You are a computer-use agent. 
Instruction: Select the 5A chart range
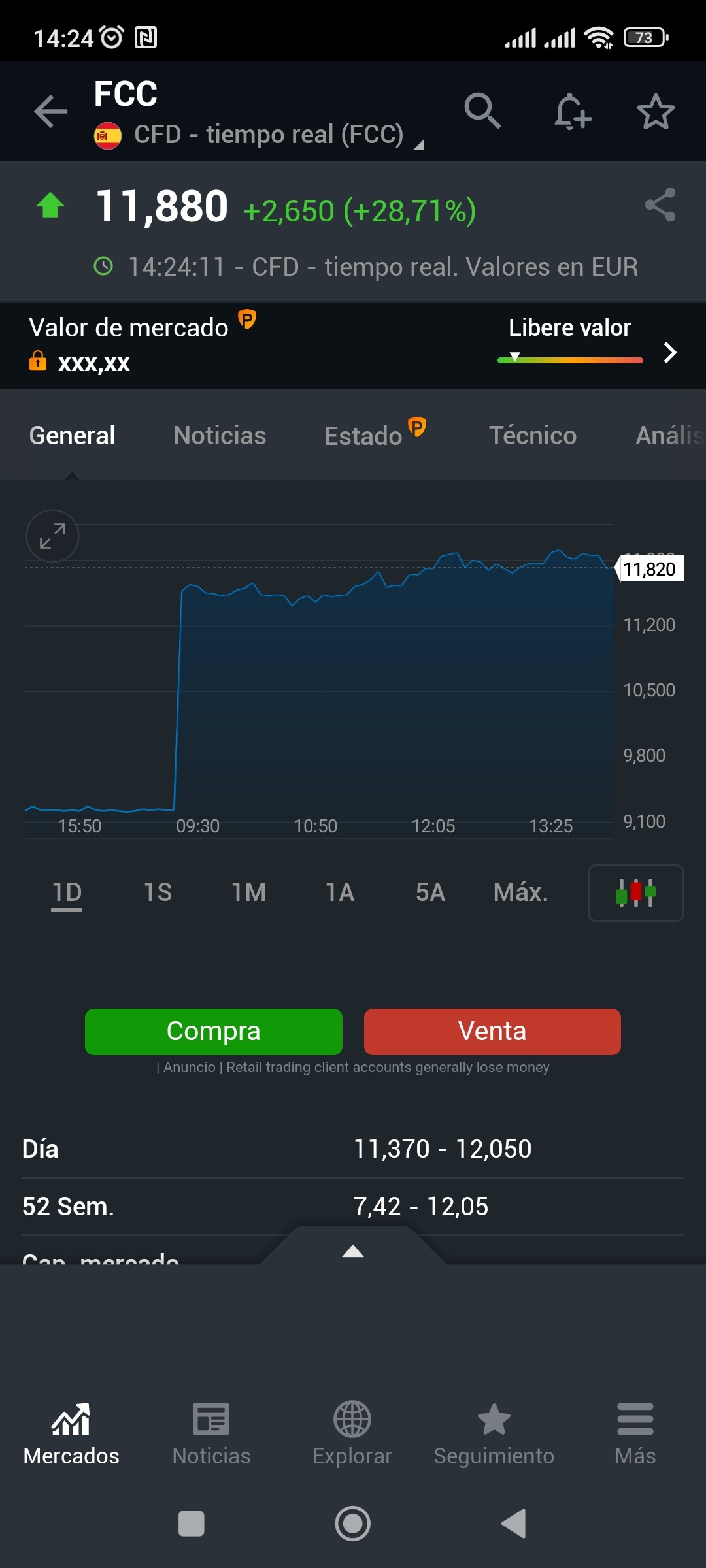[430, 892]
